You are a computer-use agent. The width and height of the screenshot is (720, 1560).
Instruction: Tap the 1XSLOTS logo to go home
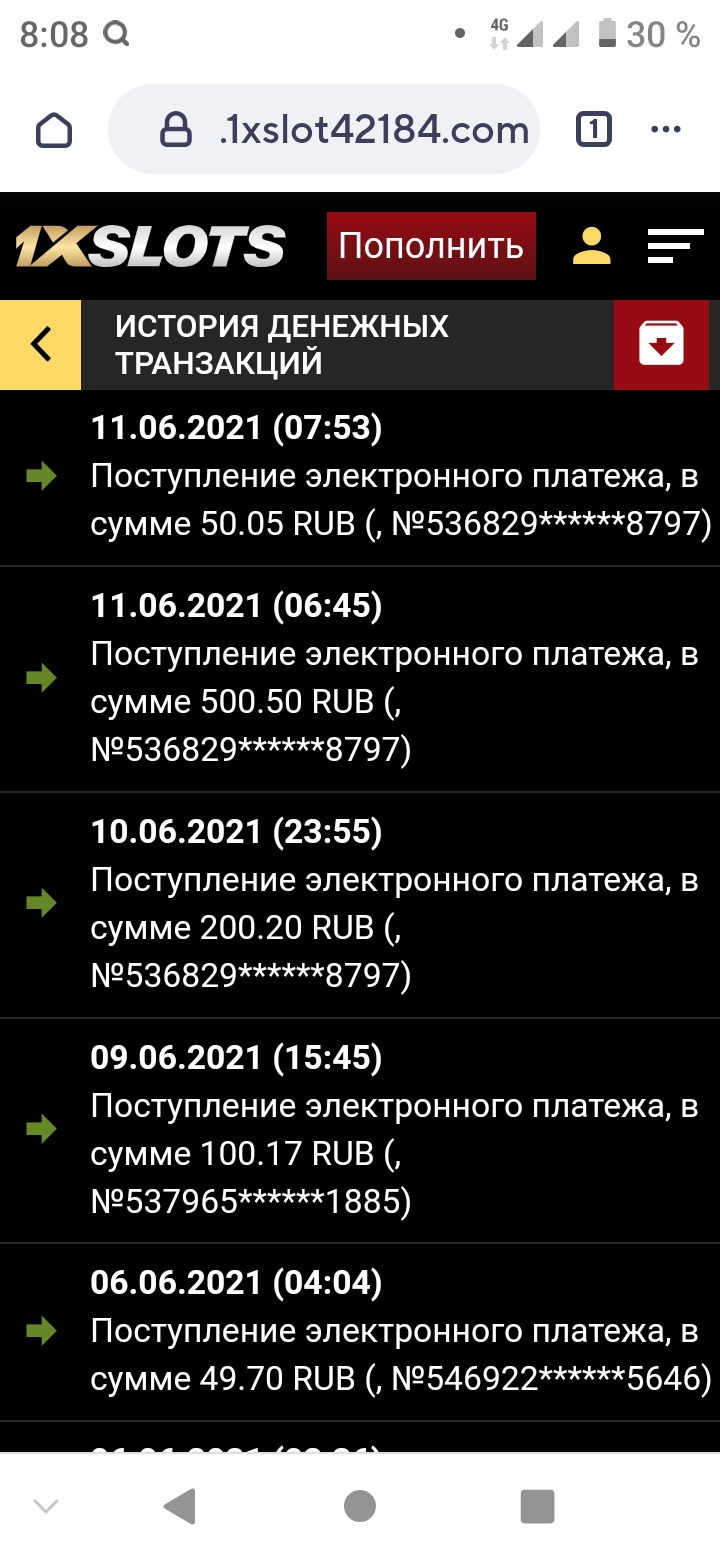[x=150, y=246]
